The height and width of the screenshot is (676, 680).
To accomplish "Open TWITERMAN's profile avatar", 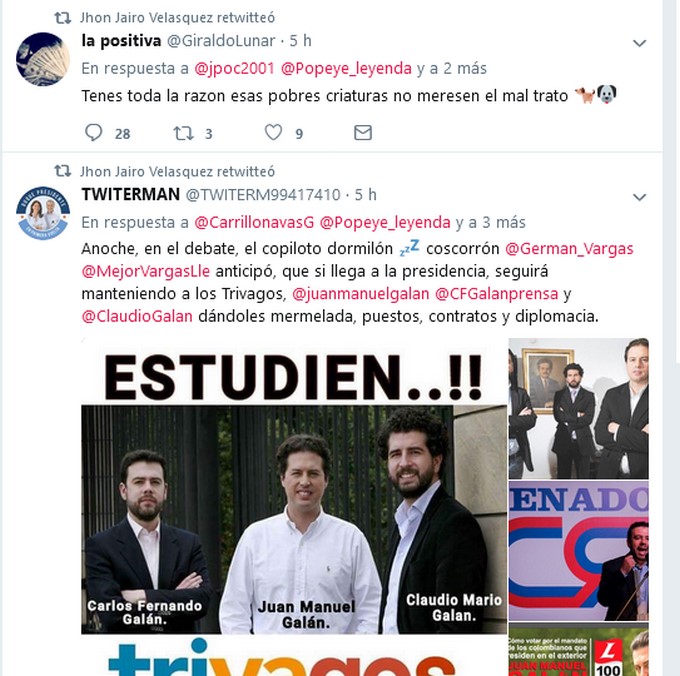I will click(42, 213).
